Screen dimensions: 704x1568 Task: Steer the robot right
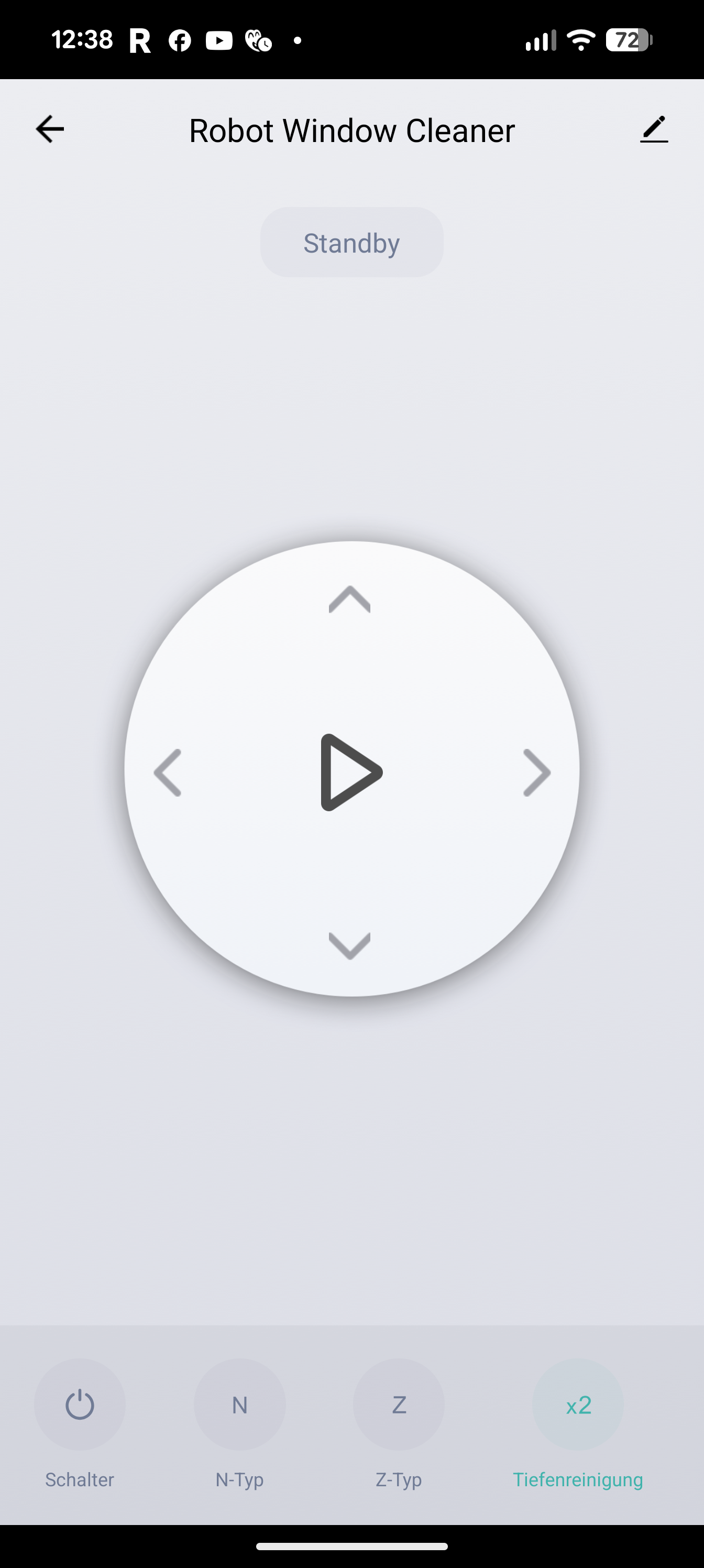tap(537, 772)
